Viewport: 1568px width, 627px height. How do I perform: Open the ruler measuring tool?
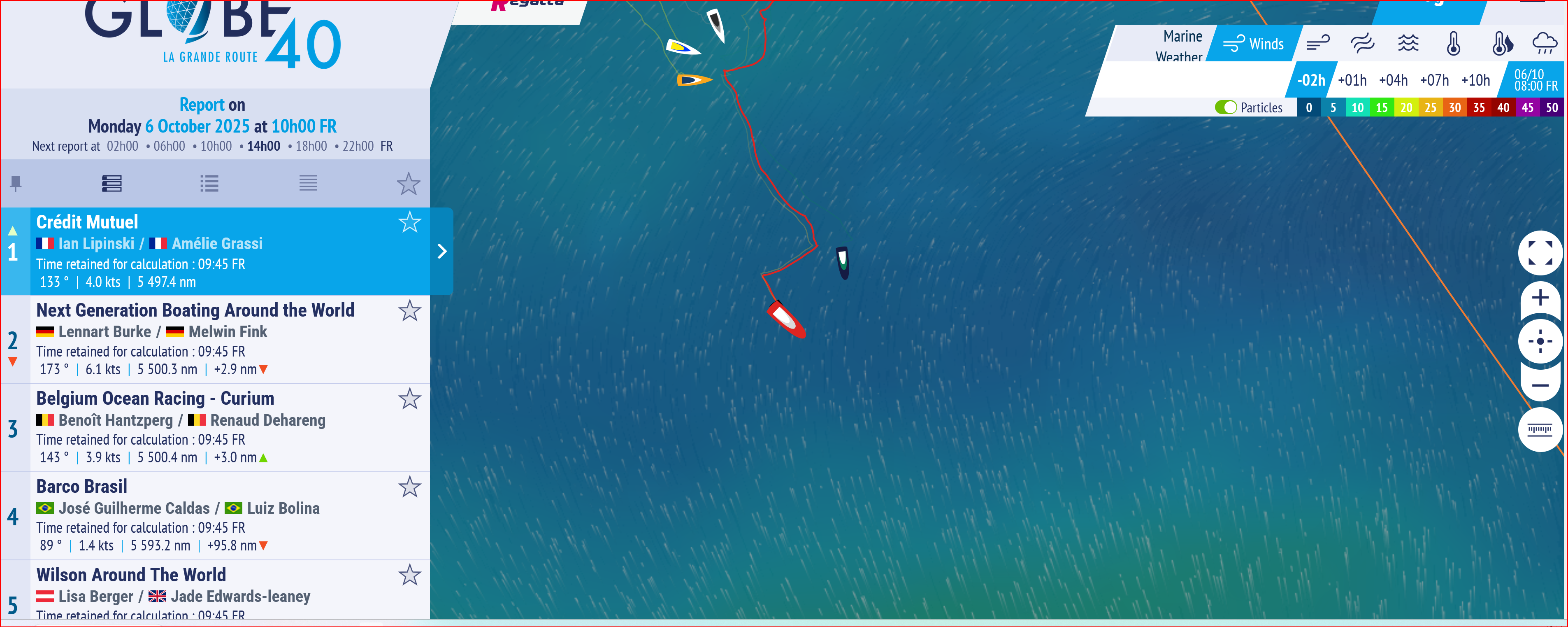(x=1540, y=429)
